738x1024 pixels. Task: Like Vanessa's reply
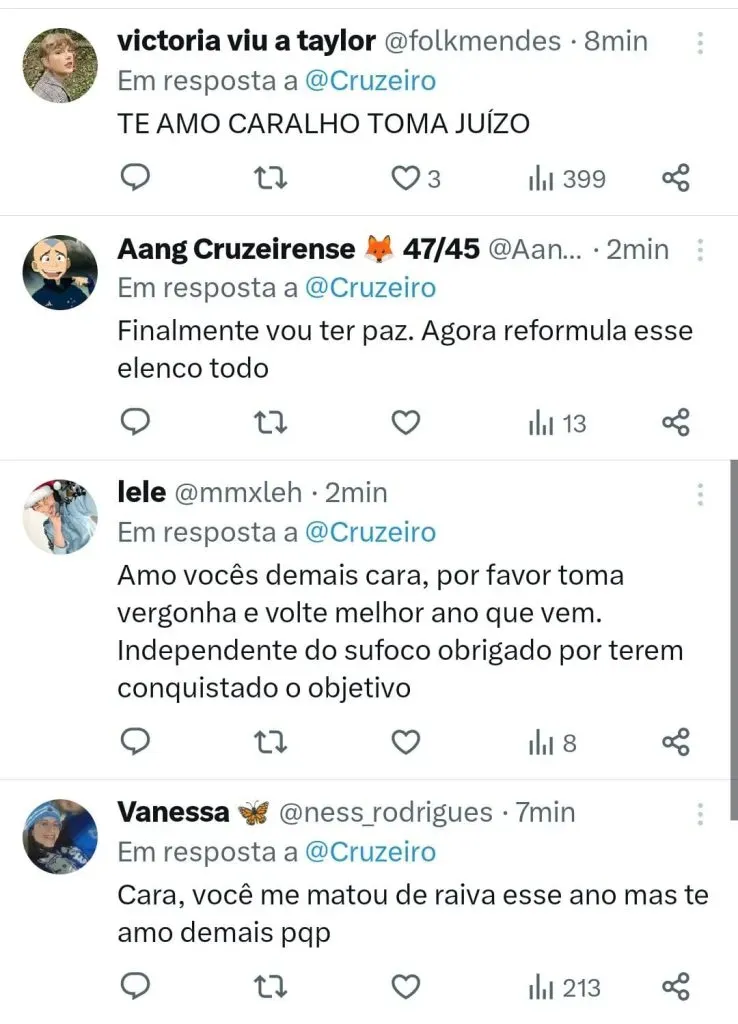coord(405,988)
